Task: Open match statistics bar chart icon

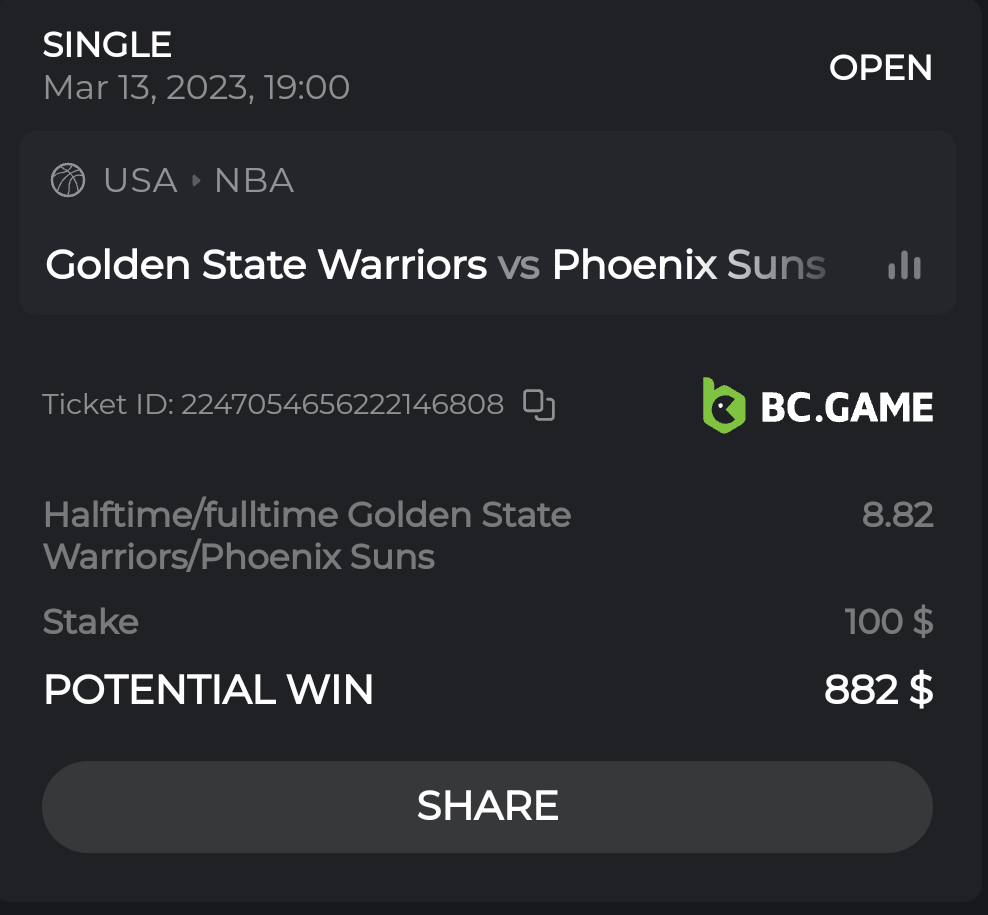Action: point(904,265)
